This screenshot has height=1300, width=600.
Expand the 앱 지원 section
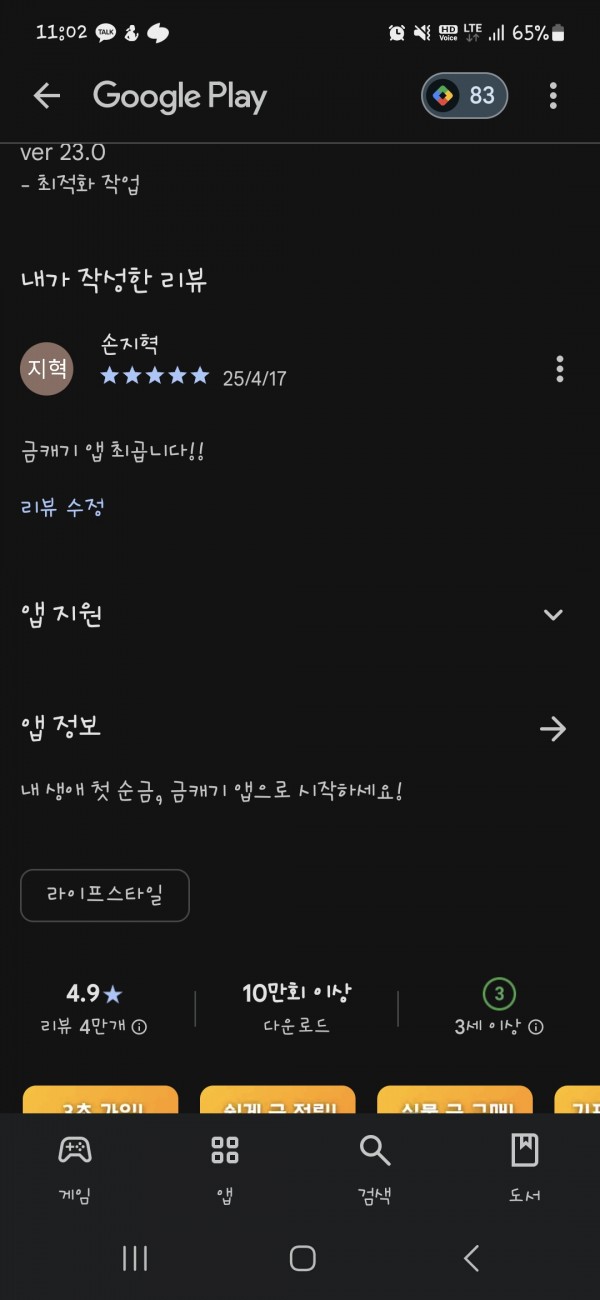(553, 615)
